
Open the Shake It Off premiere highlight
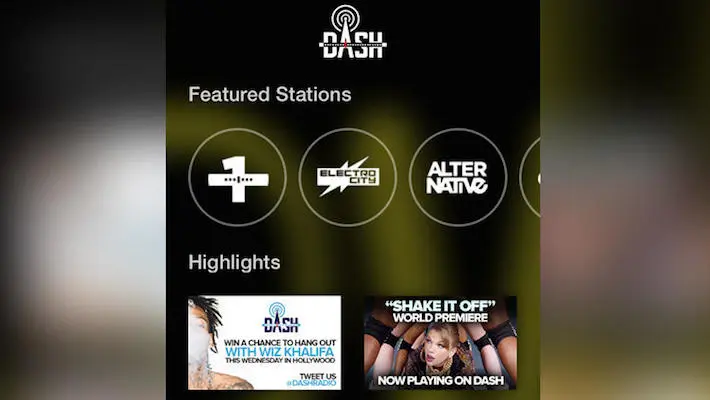(x=440, y=343)
